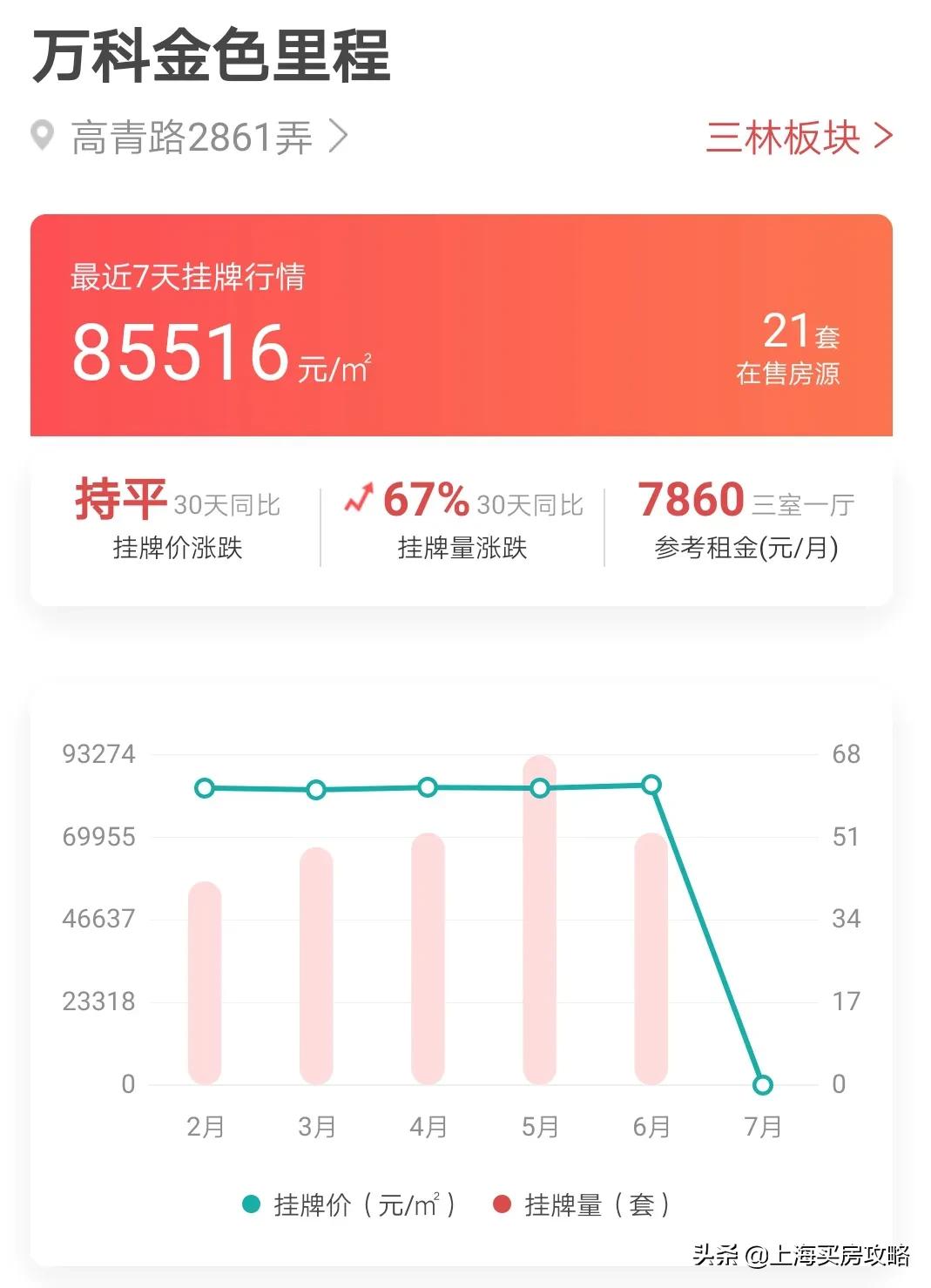This screenshot has width=931, height=1288.
Task: Open the 三林板块 arrow
Action: [883, 137]
